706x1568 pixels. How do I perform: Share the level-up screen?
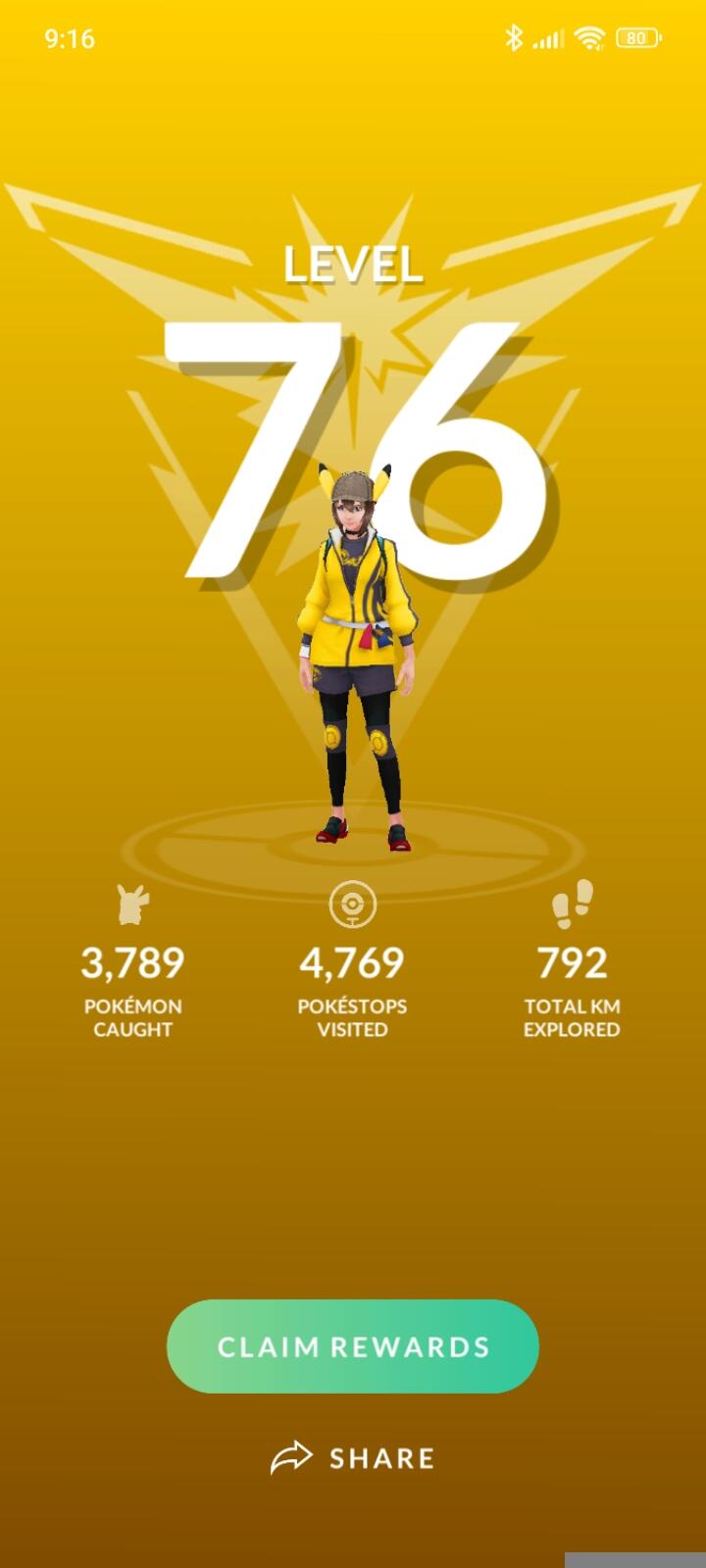[x=353, y=1458]
